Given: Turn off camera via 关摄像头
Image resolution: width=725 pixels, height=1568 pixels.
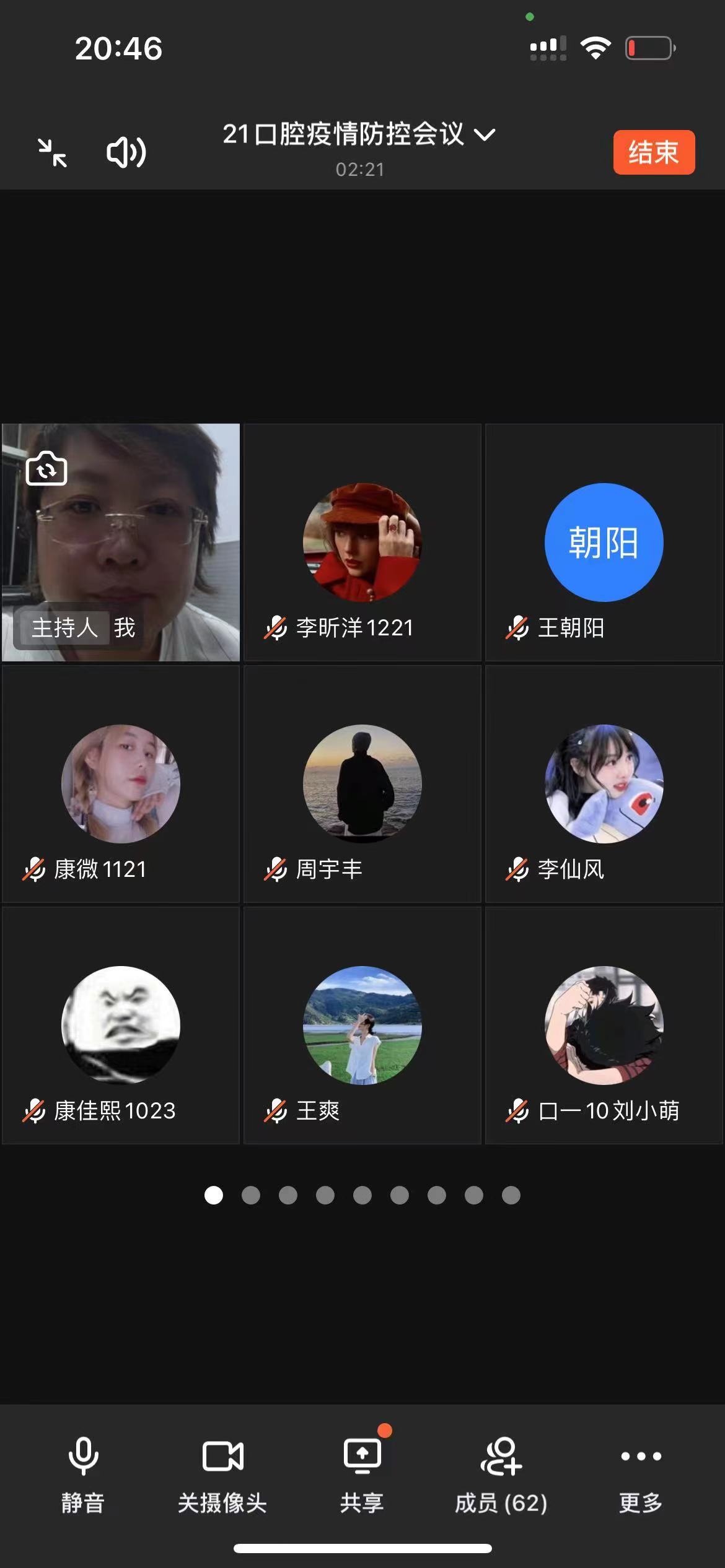Looking at the screenshot, I should (x=222, y=1474).
